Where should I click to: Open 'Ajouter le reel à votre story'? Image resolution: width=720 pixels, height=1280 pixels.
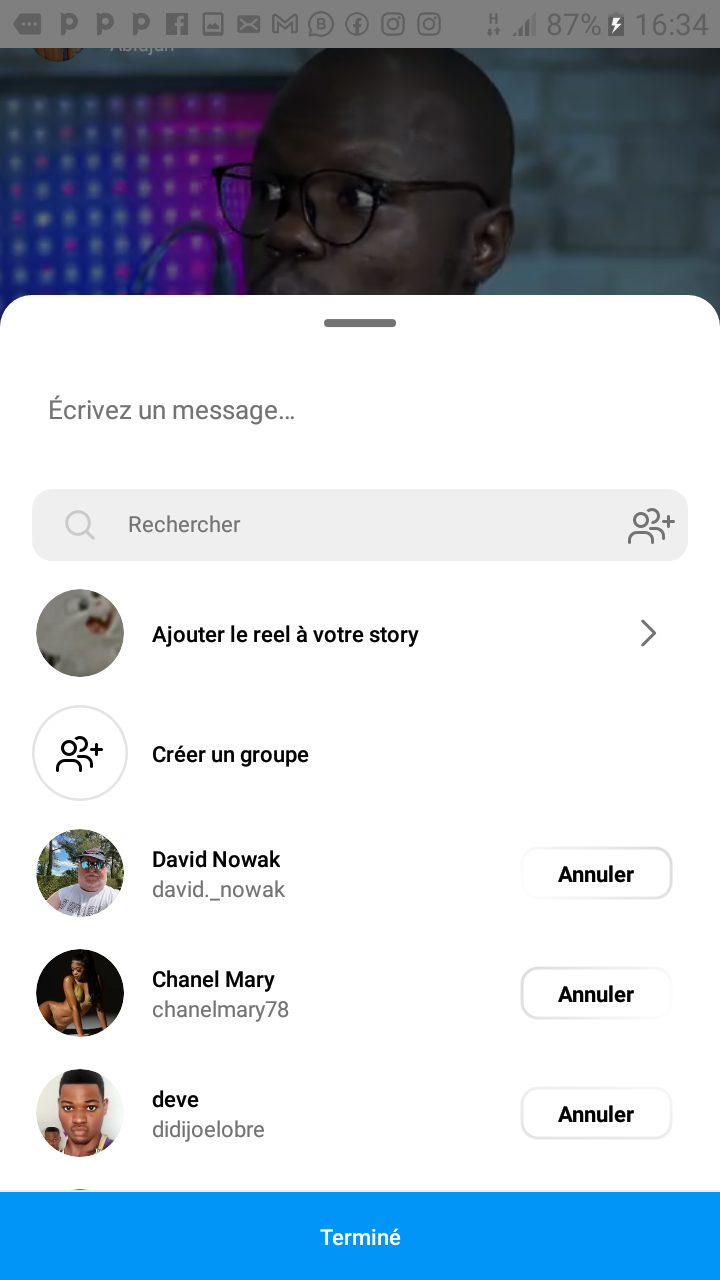point(360,634)
